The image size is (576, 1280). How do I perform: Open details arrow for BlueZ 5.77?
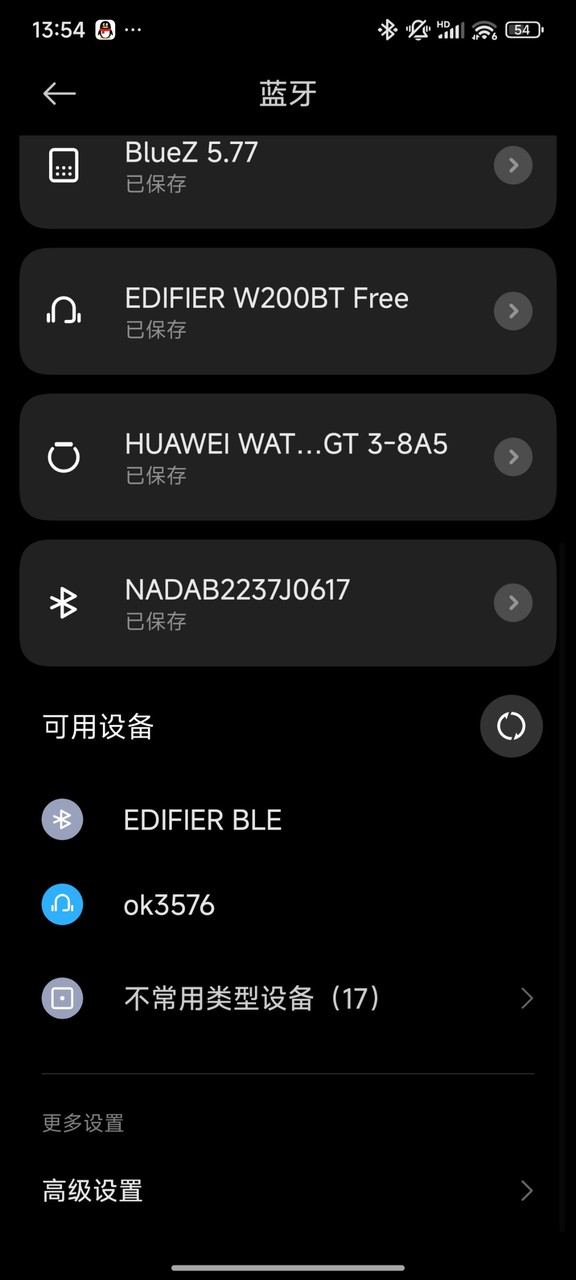513,165
